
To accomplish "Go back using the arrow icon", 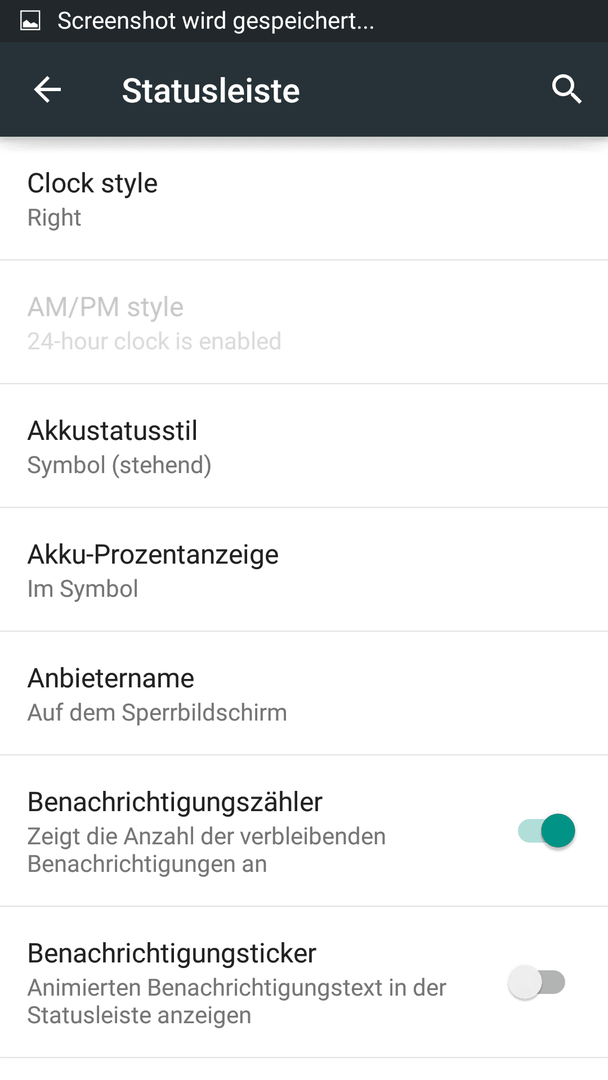I will [48, 90].
